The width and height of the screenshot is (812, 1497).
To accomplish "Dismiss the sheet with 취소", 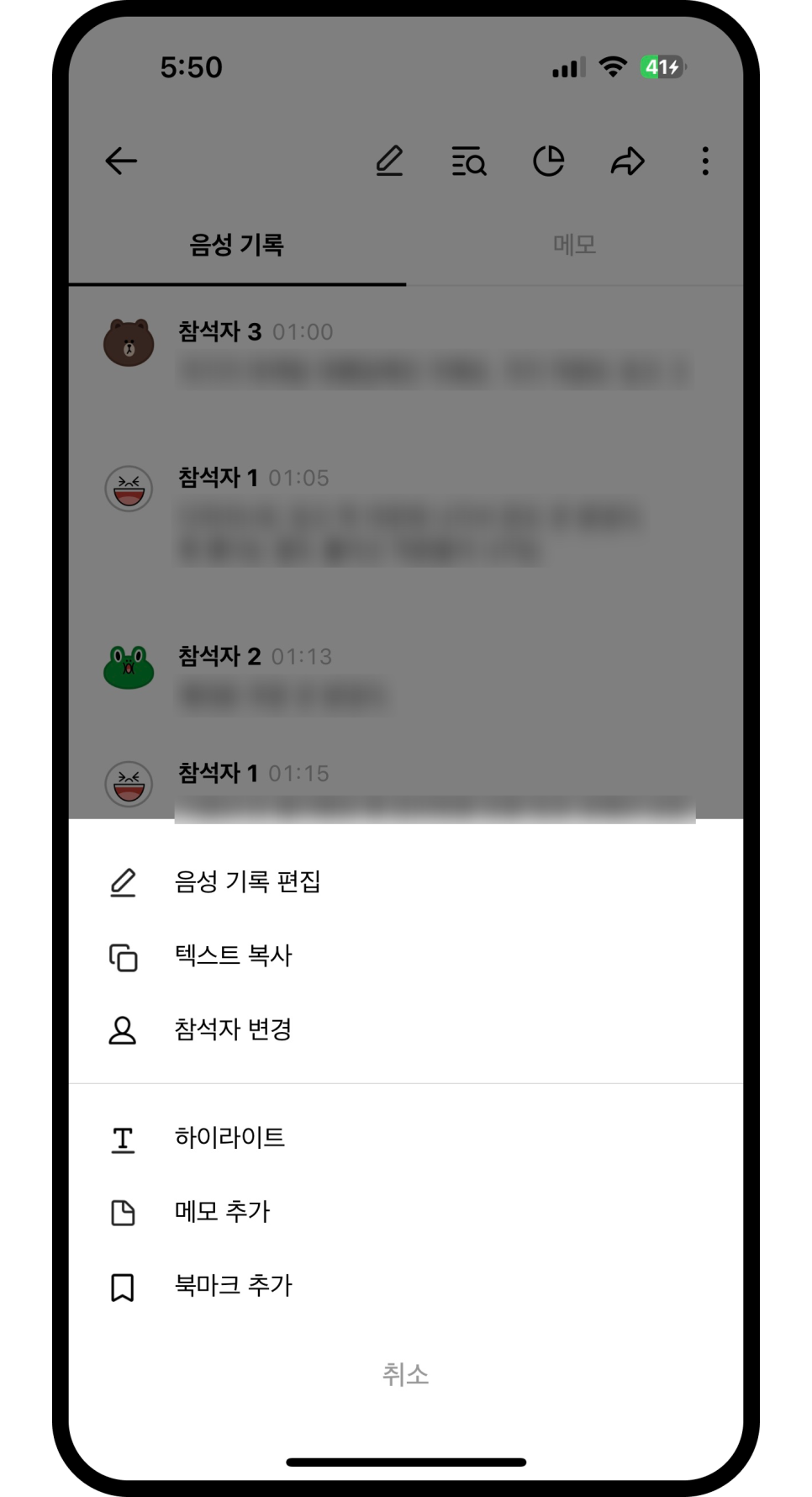I will click(405, 1374).
